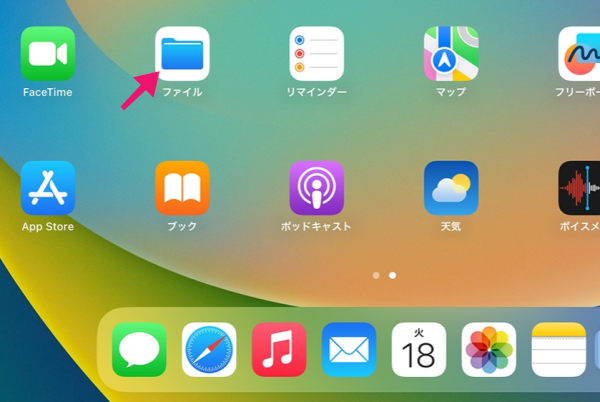This screenshot has height=402, width=600.
Task: Launch Safari from the dock
Action: tap(209, 349)
